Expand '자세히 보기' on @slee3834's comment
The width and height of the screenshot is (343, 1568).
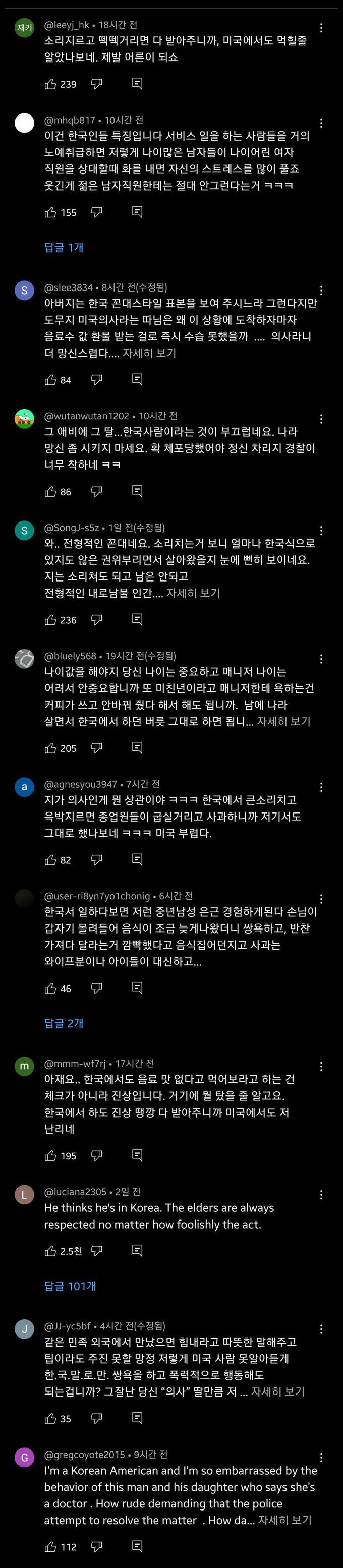point(149,353)
